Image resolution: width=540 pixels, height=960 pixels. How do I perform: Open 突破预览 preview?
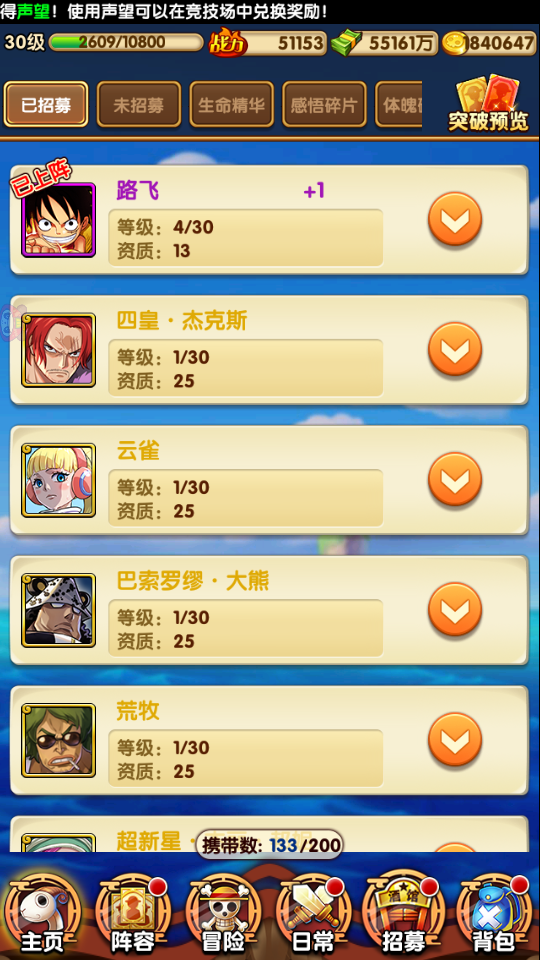[488, 103]
